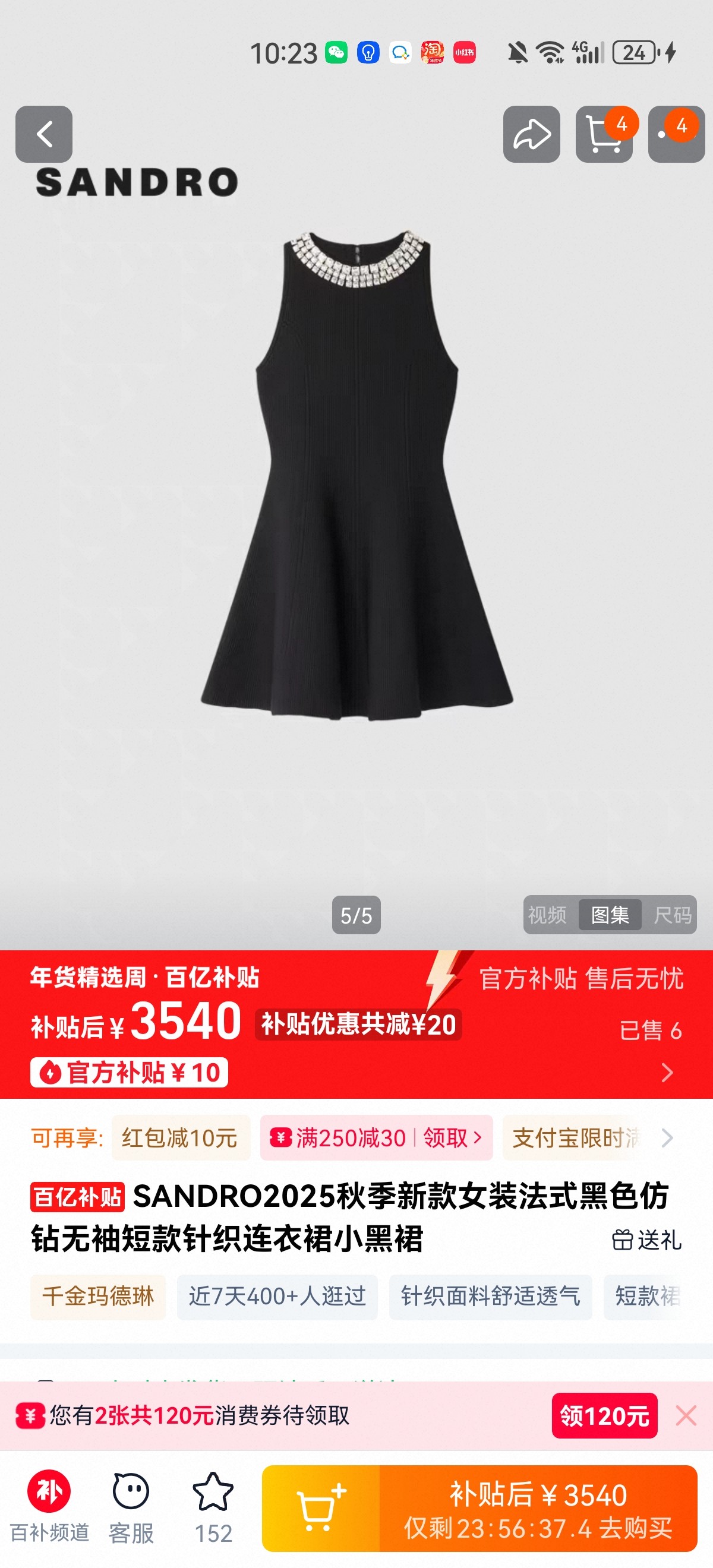Expand more available discounts
The height and width of the screenshot is (1568, 713).
(x=667, y=1137)
